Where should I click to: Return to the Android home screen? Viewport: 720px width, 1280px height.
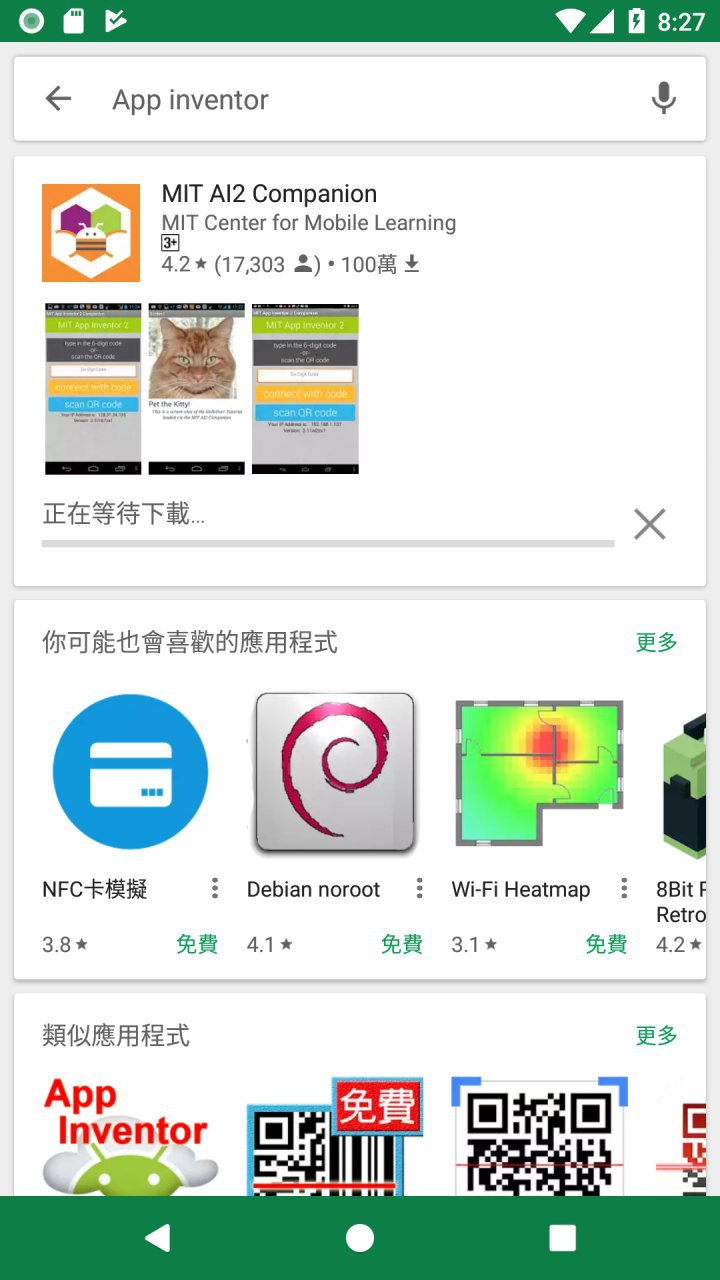click(x=360, y=1238)
